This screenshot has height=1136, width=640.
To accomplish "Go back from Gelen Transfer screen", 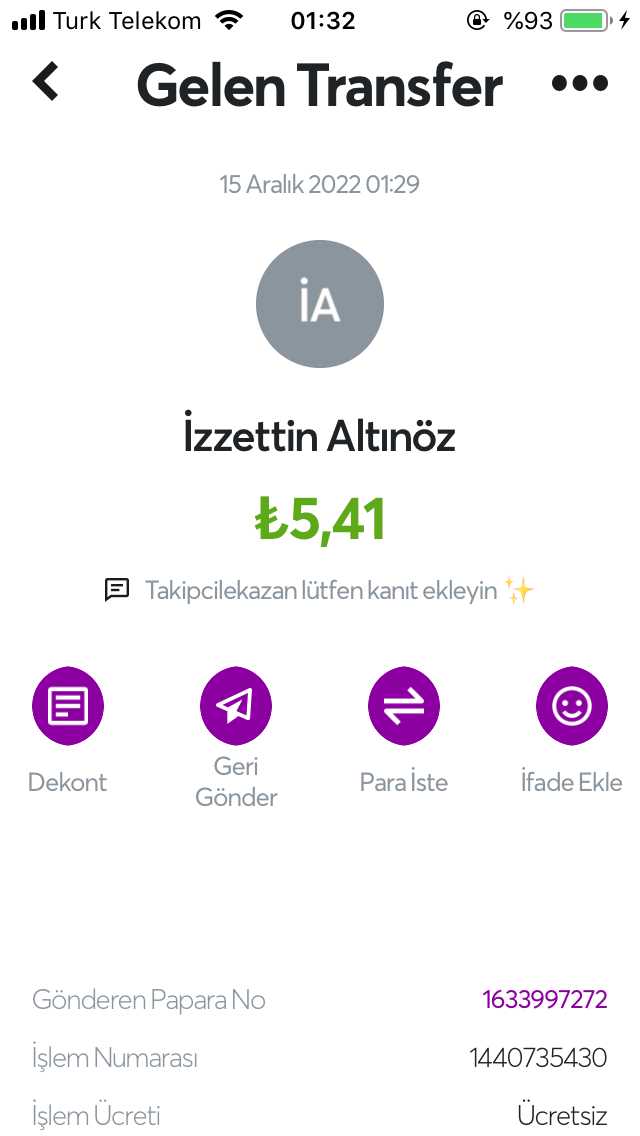I will (x=46, y=82).
